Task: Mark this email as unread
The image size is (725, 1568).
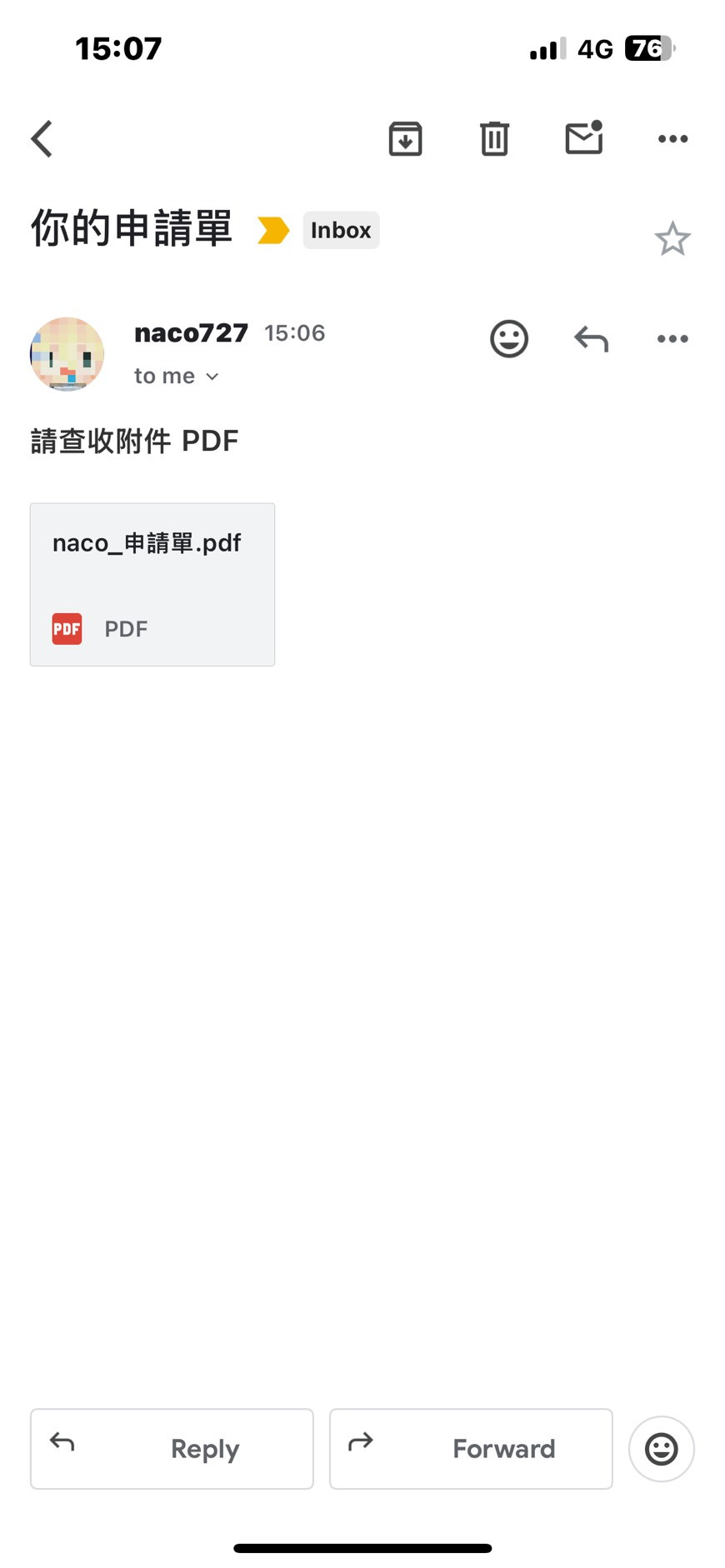Action: tap(583, 138)
